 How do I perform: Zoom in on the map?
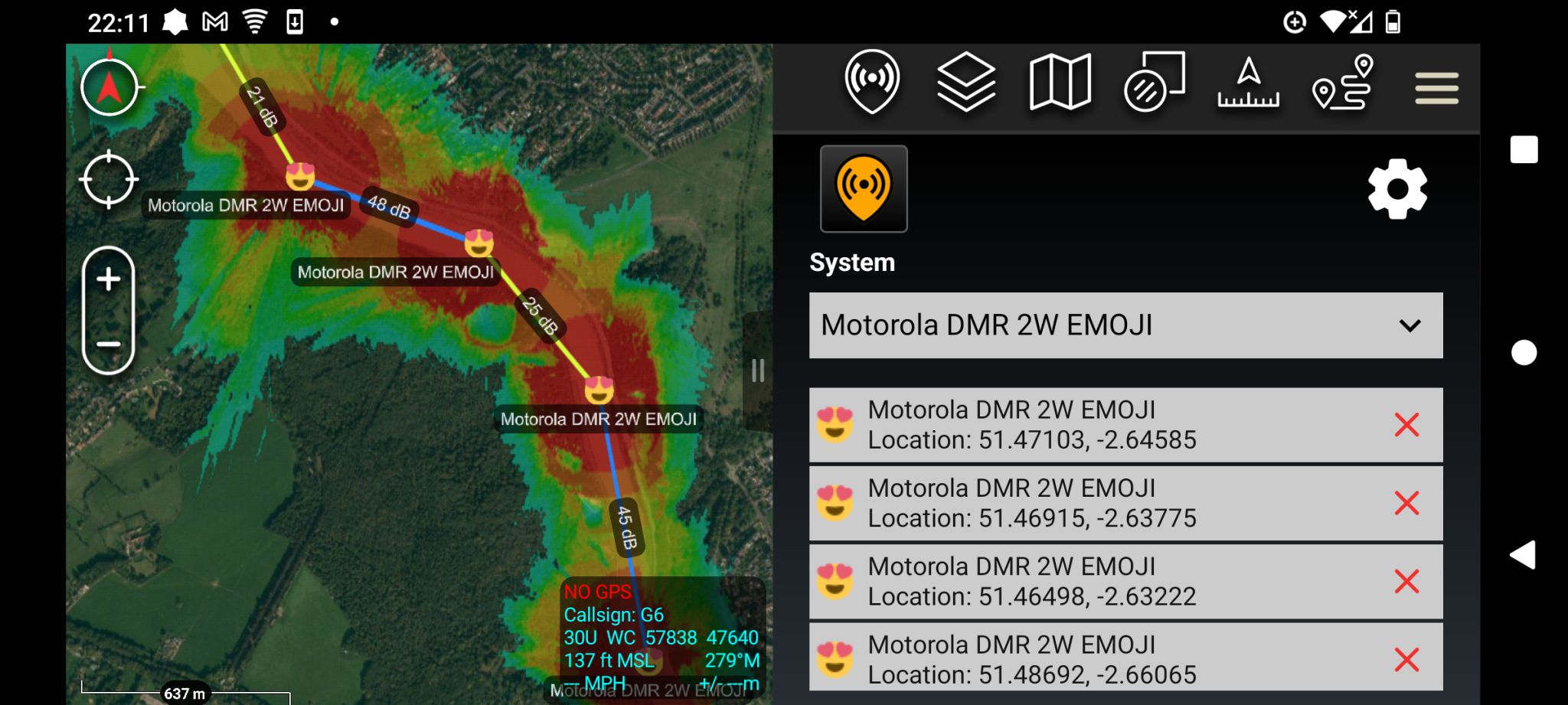(x=109, y=279)
